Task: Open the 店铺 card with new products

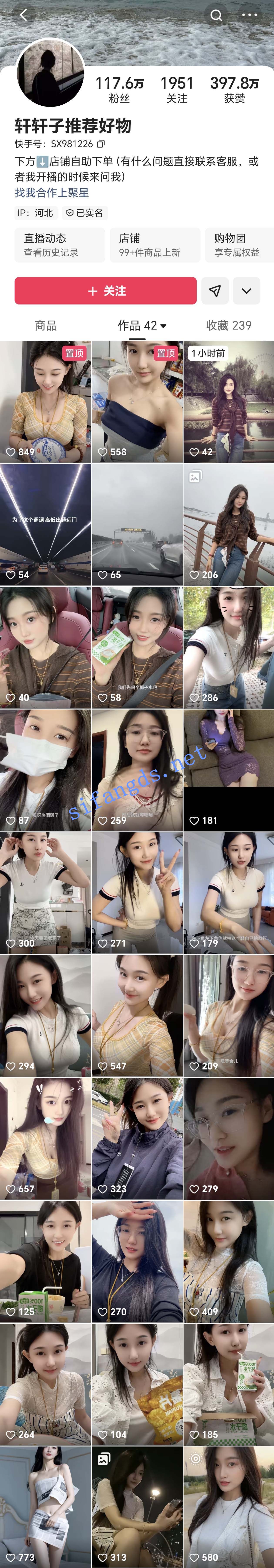Action: 155,245
